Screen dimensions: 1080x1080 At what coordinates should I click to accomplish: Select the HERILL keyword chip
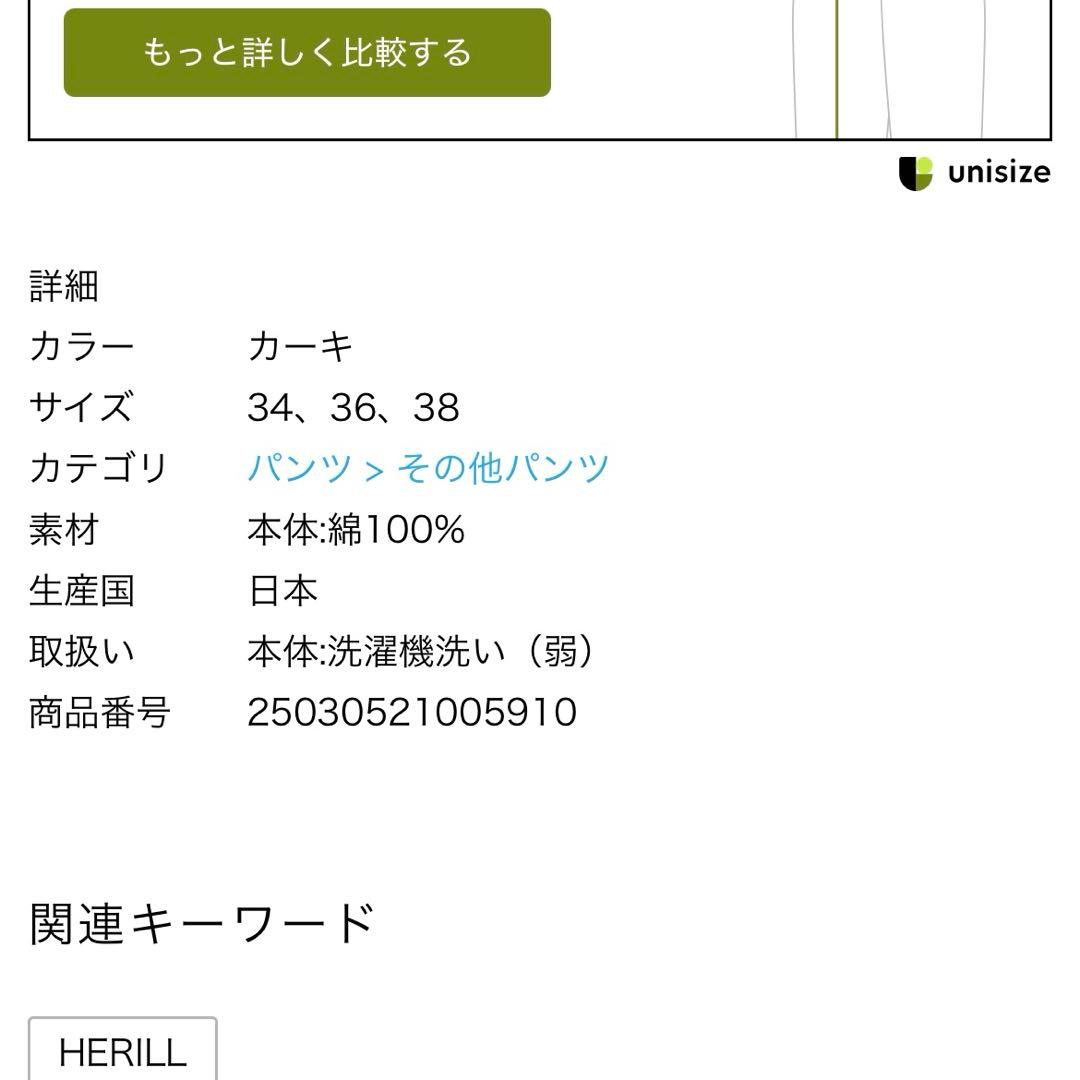click(x=122, y=1050)
